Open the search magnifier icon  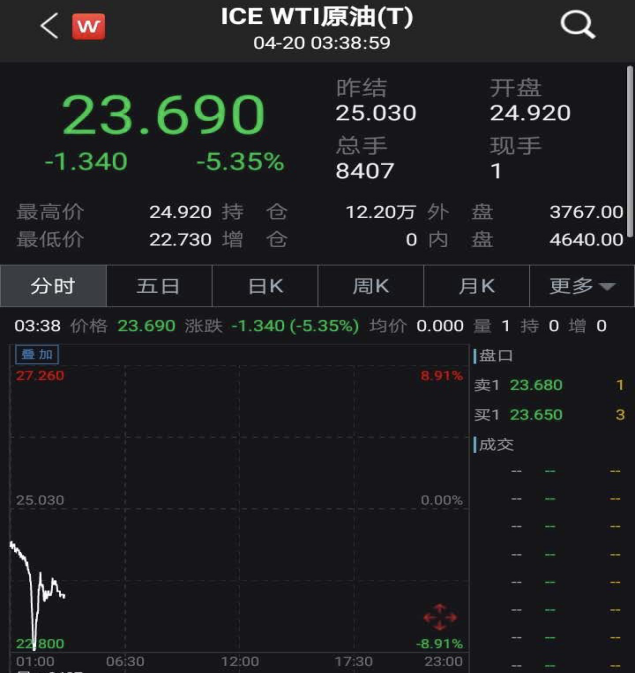(578, 25)
